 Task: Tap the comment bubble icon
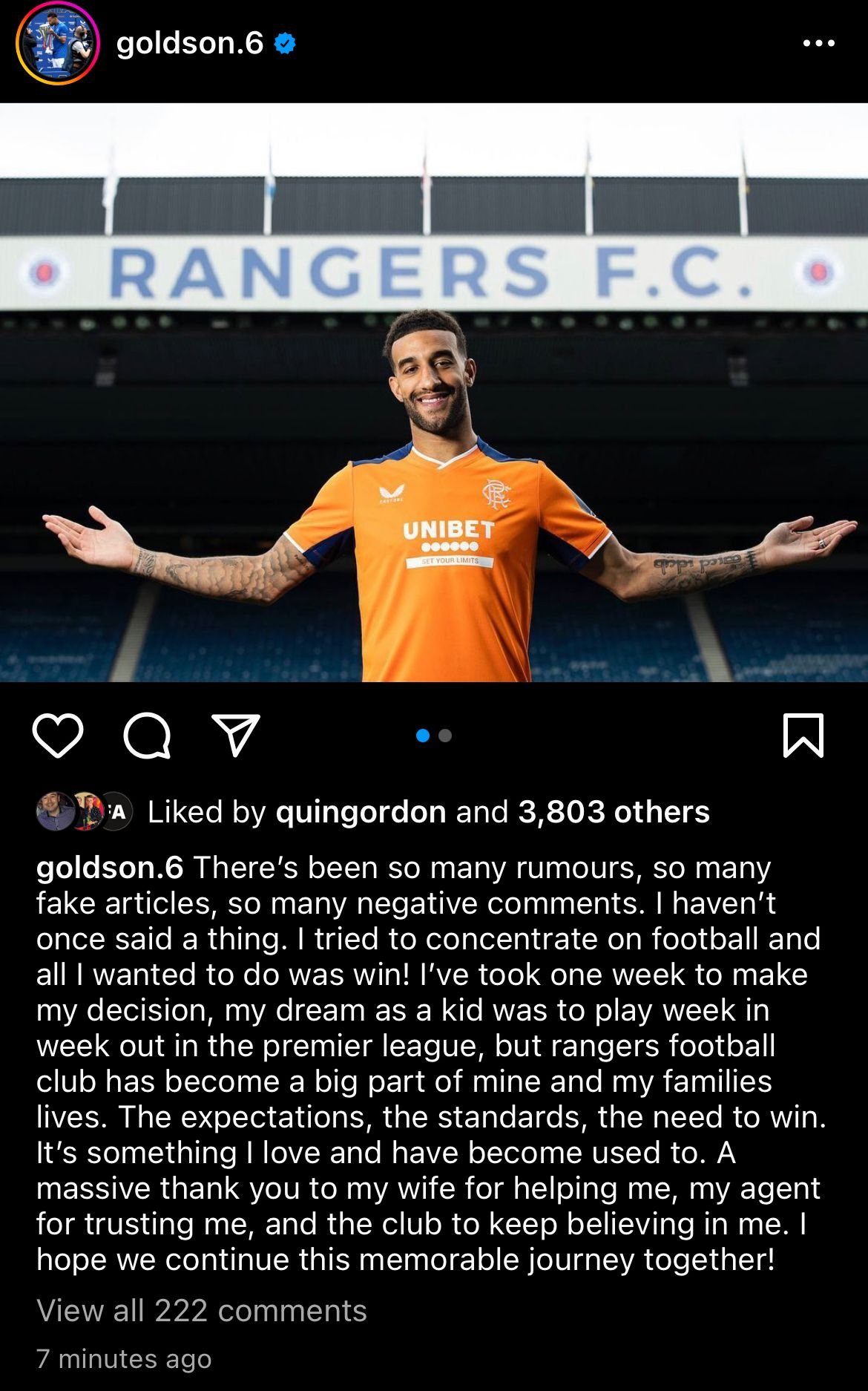(x=147, y=736)
